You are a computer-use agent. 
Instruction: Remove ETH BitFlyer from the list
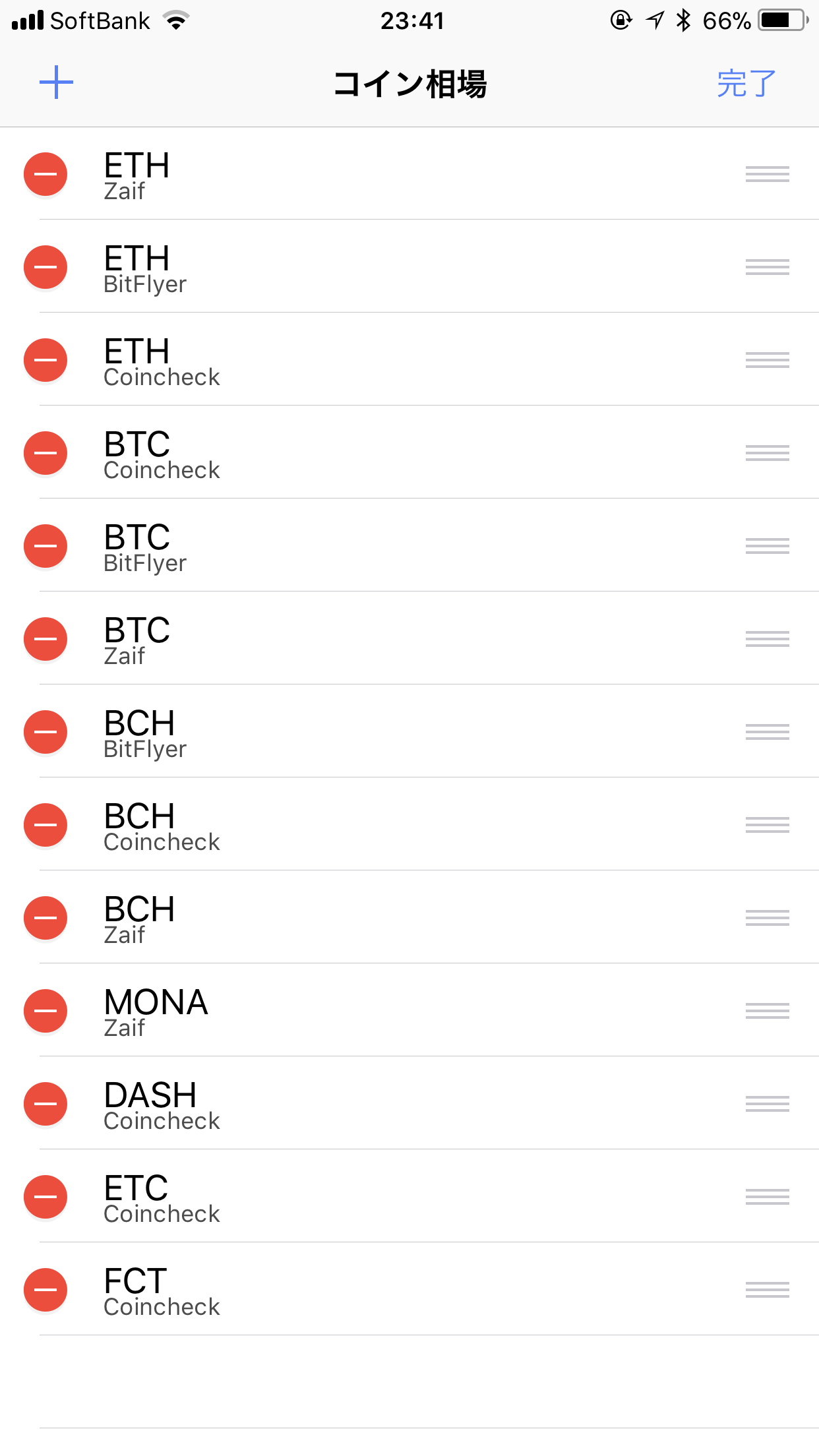click(45, 267)
